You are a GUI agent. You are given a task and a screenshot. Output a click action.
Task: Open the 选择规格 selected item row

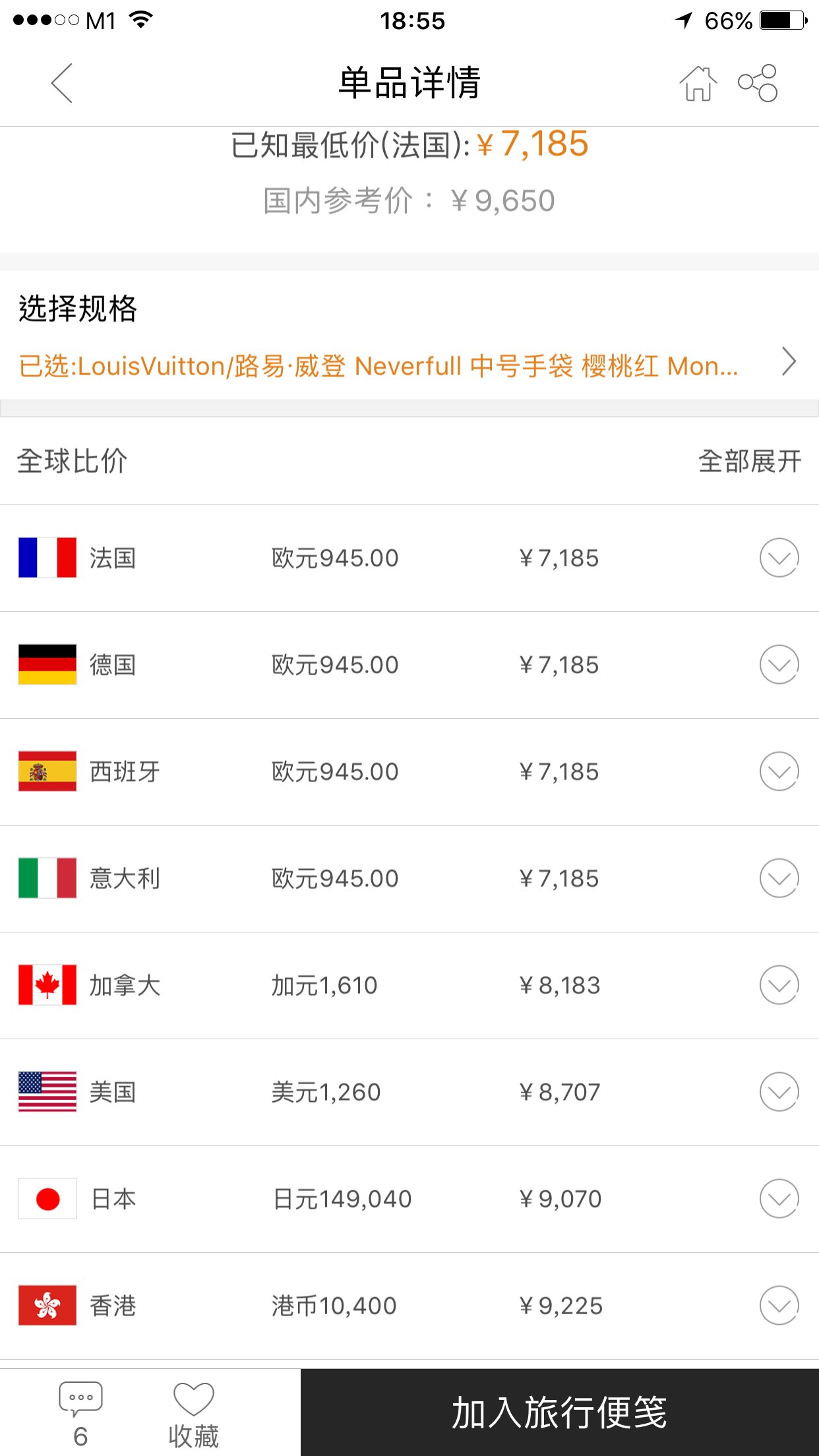click(409, 365)
